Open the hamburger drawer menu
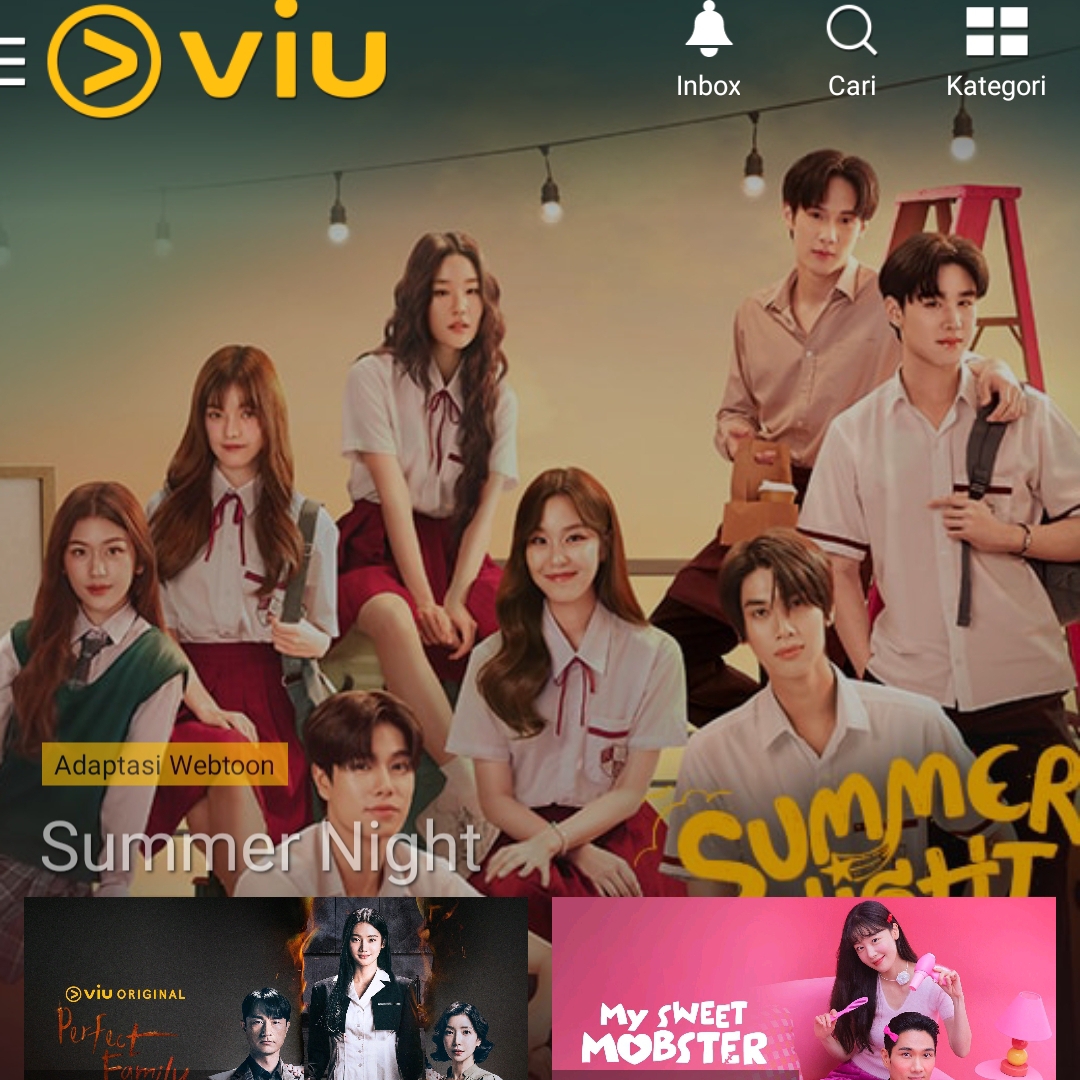This screenshot has width=1080, height=1080. (x=10, y=61)
